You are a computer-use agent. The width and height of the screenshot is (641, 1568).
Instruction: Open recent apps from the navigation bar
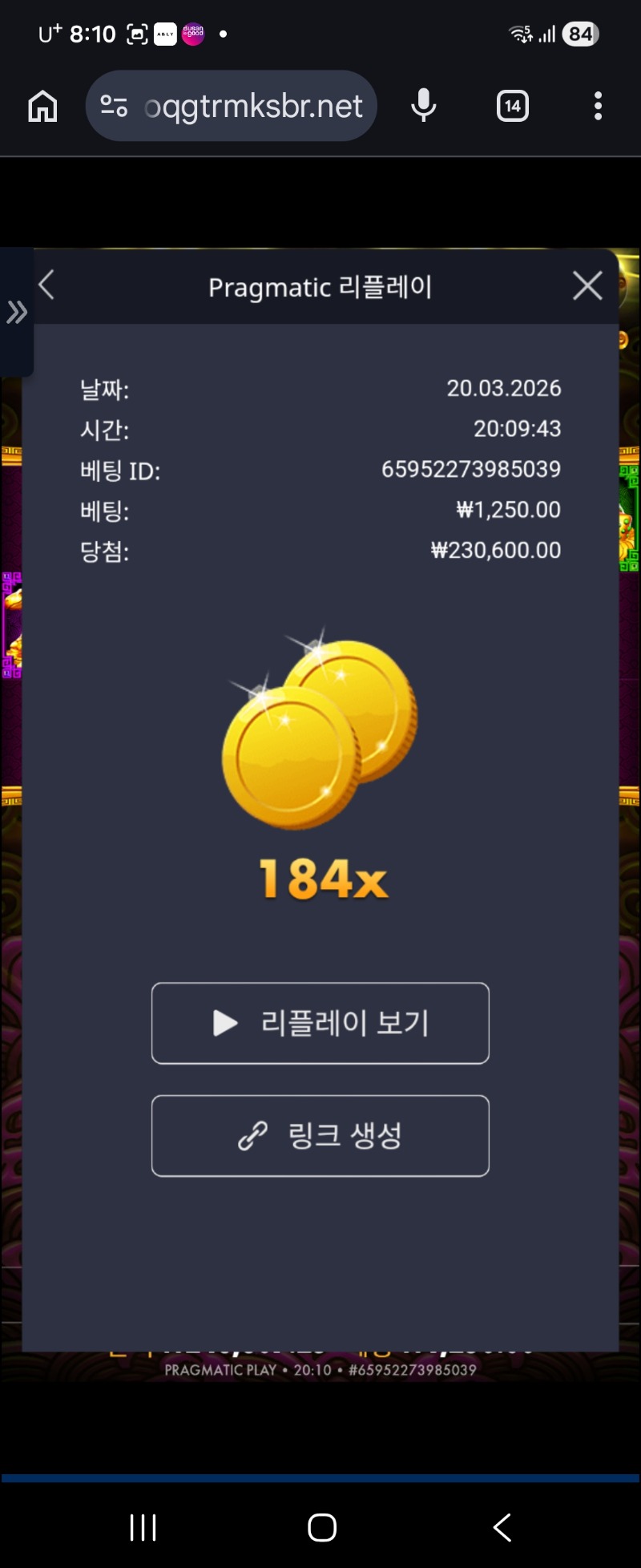tap(143, 1527)
